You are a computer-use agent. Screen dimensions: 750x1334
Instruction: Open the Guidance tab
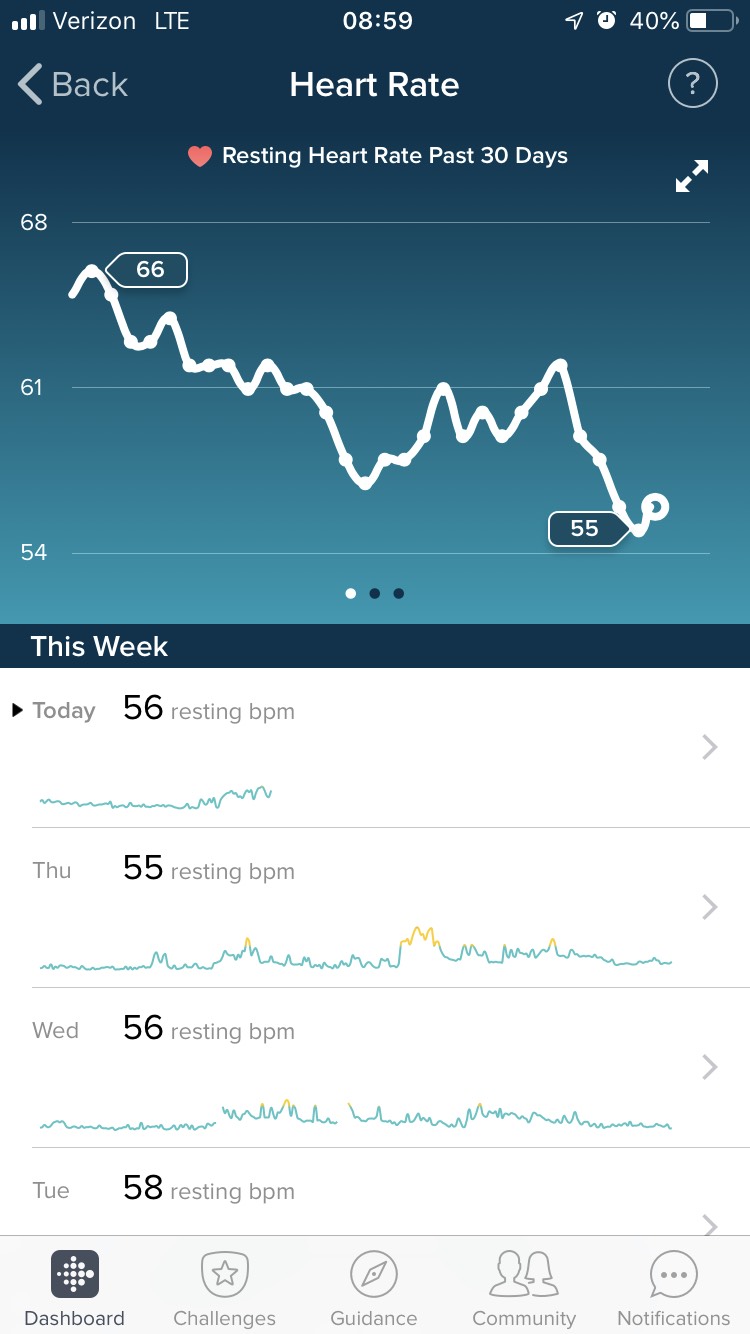(x=374, y=1288)
